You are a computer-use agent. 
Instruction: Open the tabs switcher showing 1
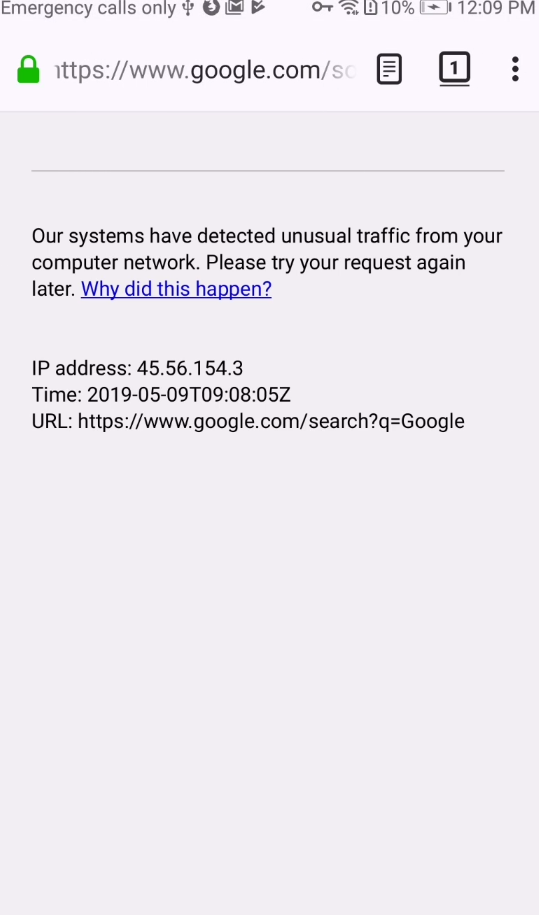(454, 68)
